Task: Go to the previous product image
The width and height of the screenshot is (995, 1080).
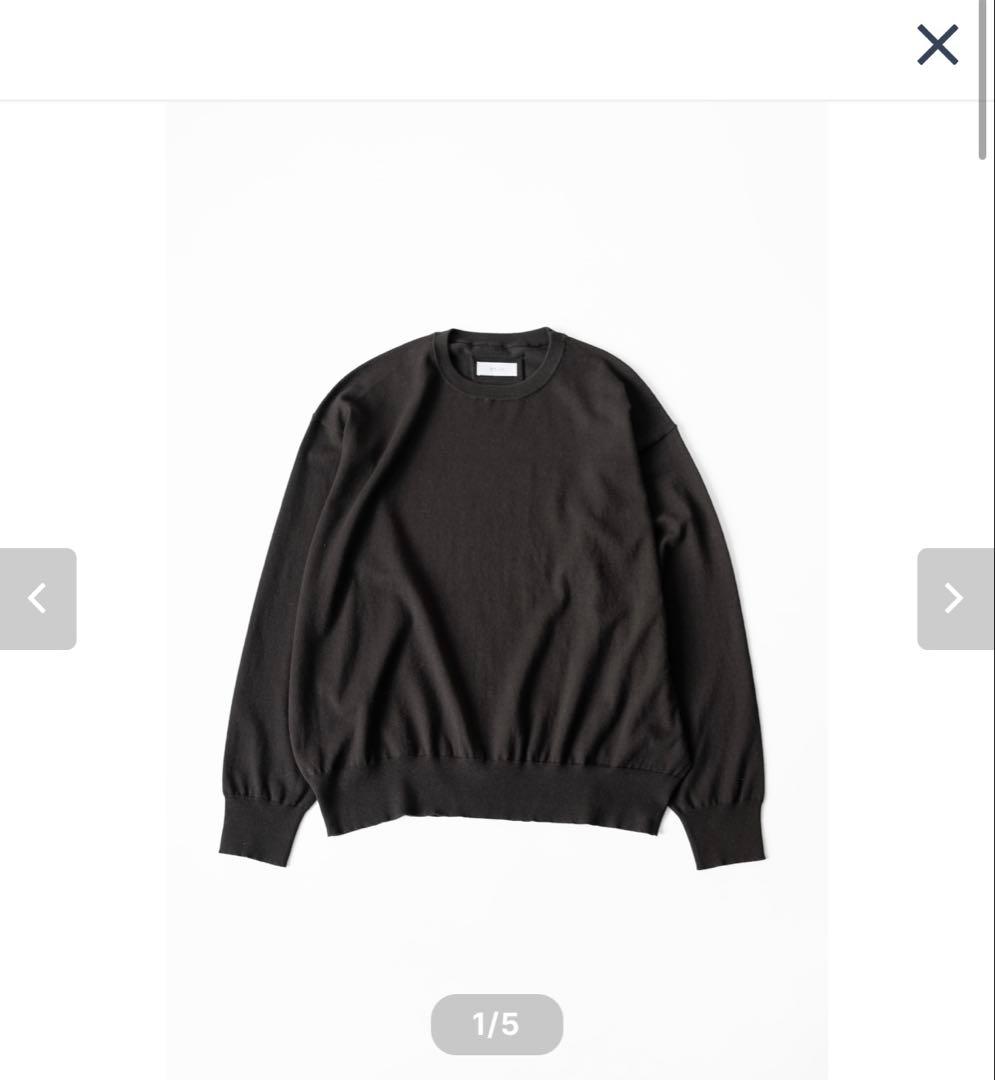Action: [x=38, y=598]
